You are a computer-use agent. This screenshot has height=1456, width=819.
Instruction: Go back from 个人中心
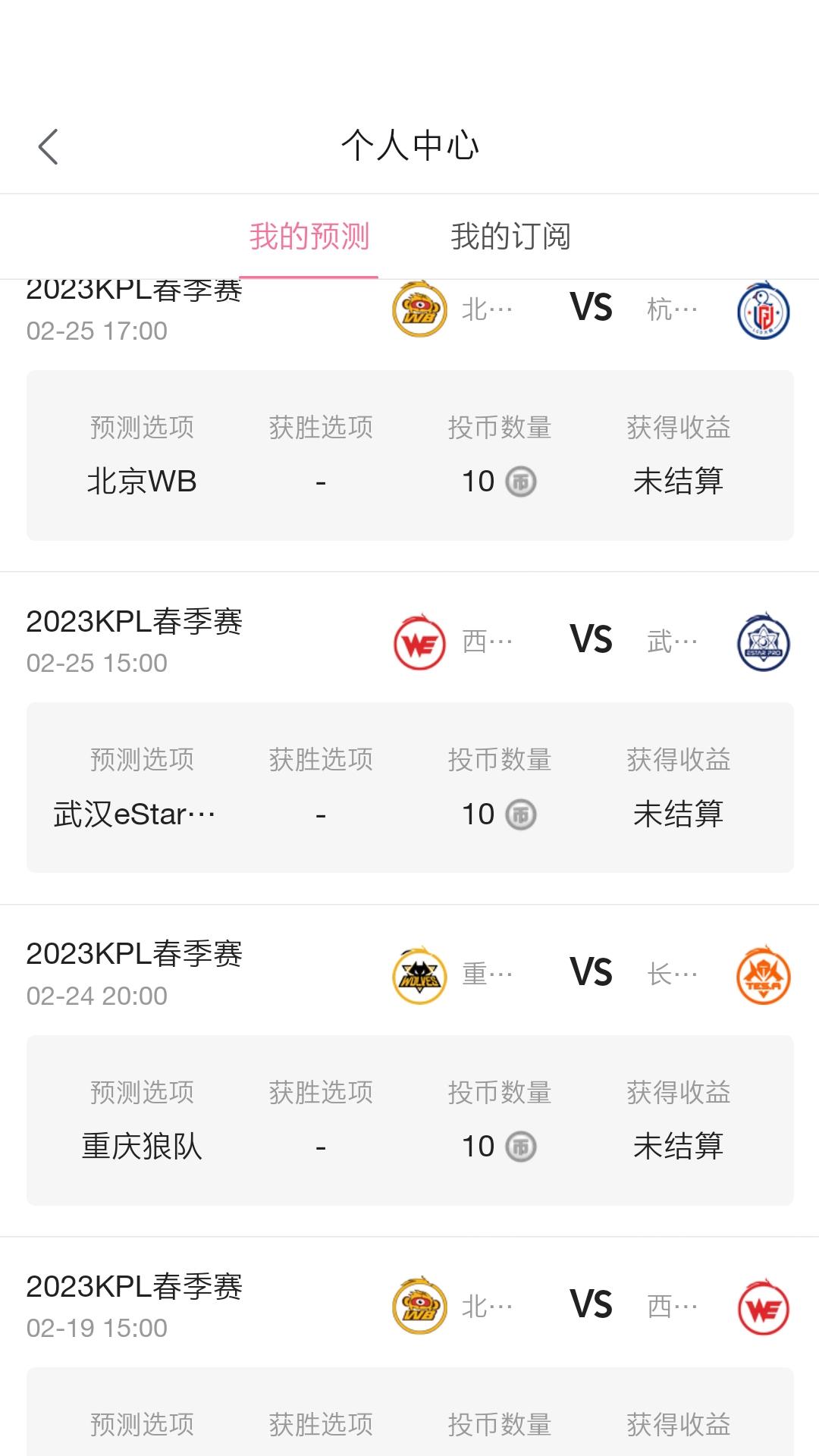coord(49,146)
